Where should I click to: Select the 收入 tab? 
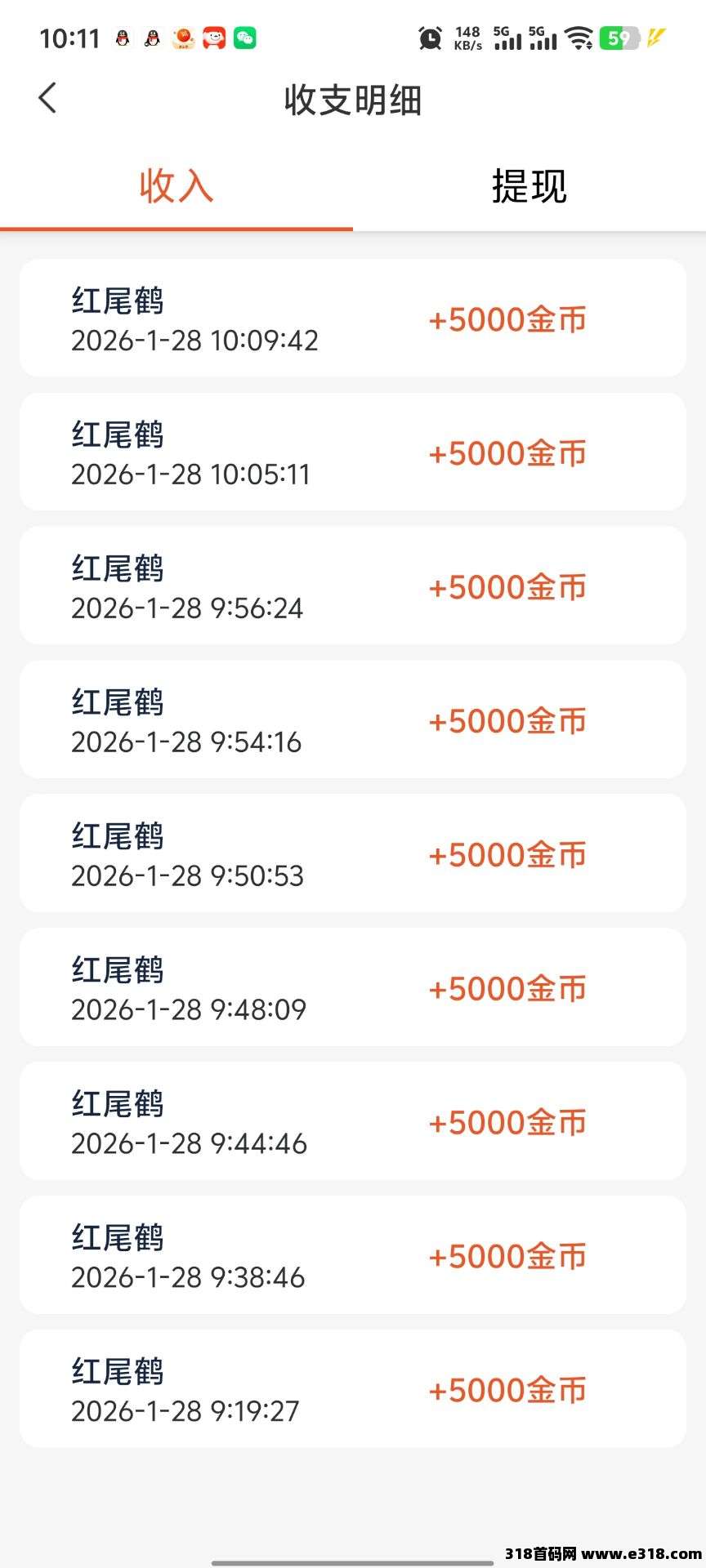click(x=176, y=185)
